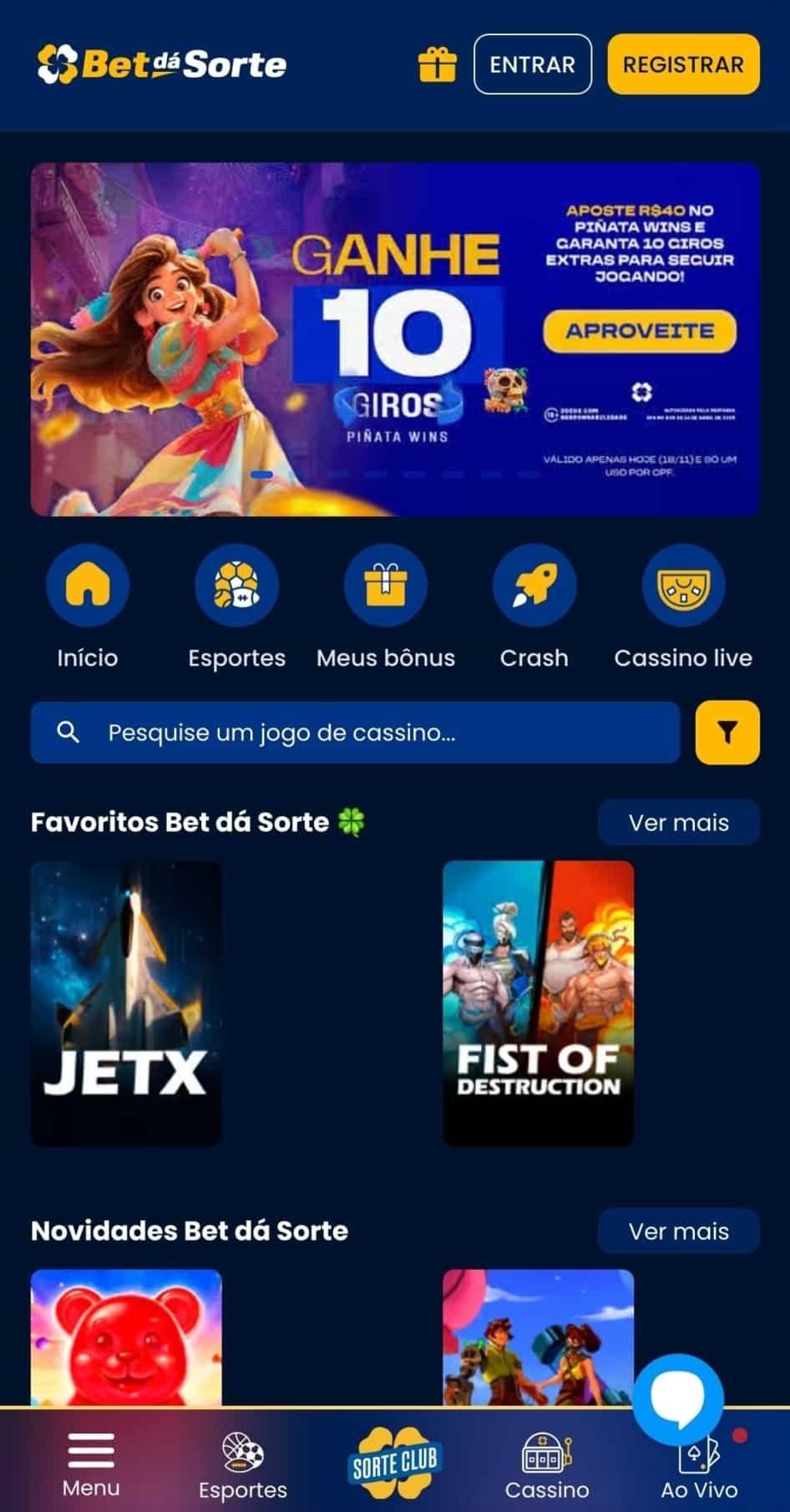Open Cassino live card icon
Viewport: 790px width, 1512px height.
tap(683, 586)
